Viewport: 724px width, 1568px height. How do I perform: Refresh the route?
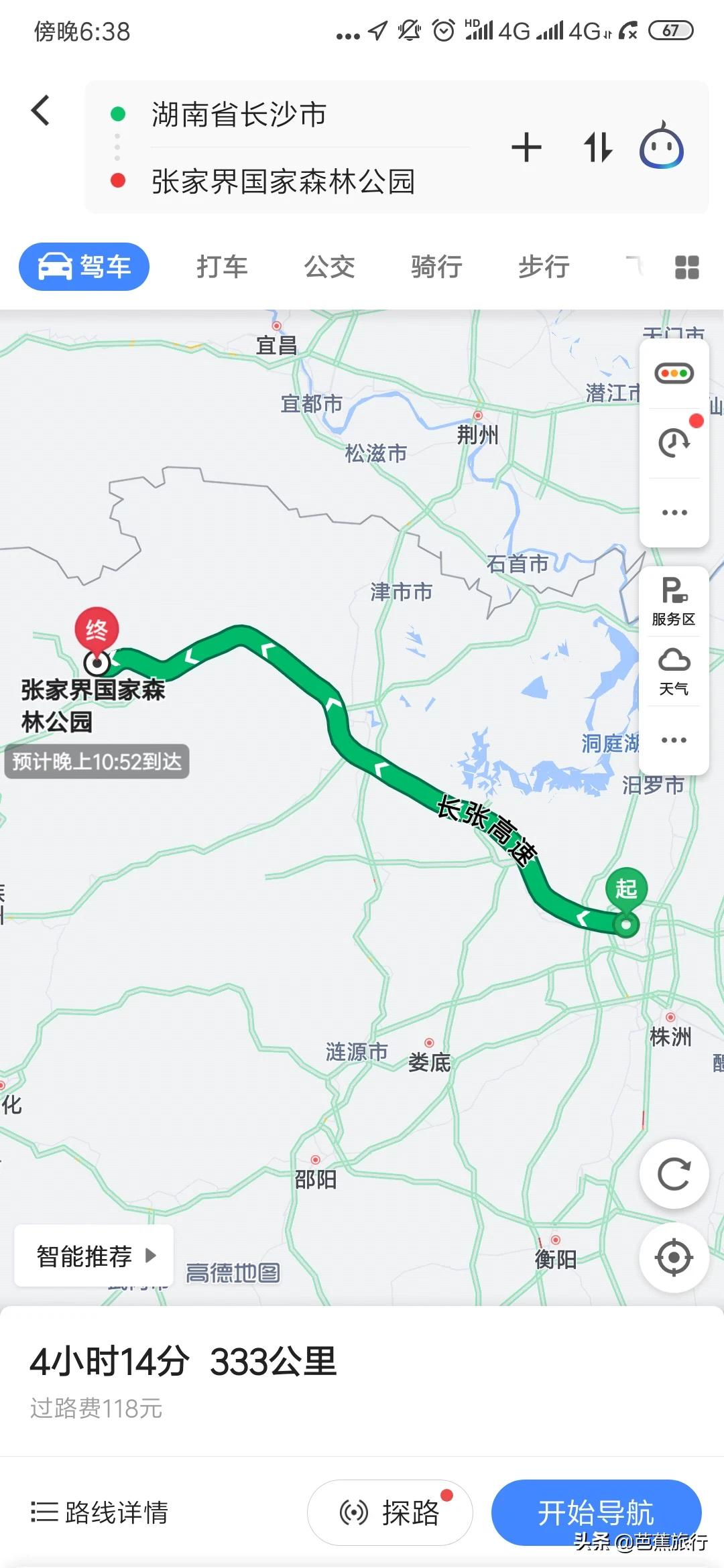point(674,1174)
